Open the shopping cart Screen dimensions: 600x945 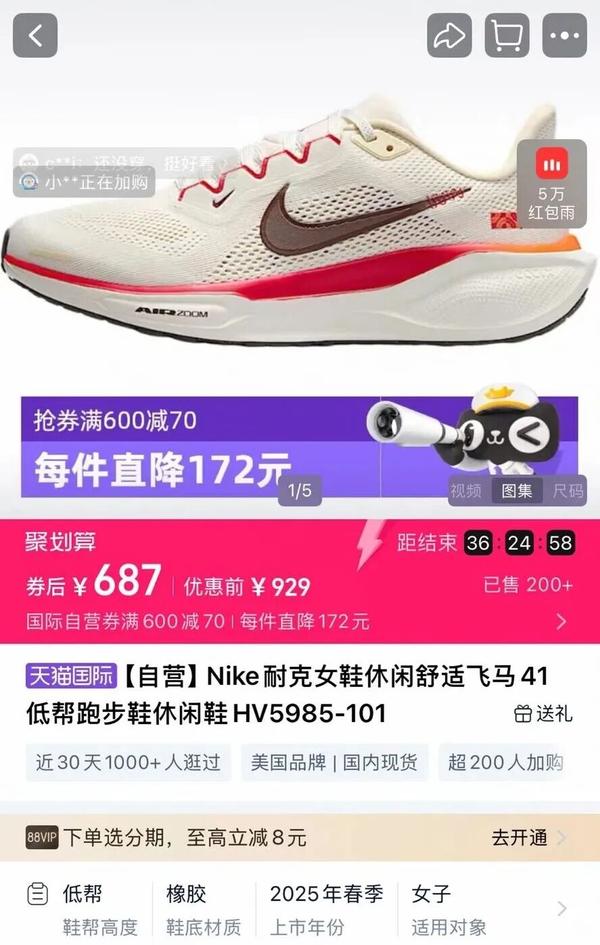click(507, 36)
